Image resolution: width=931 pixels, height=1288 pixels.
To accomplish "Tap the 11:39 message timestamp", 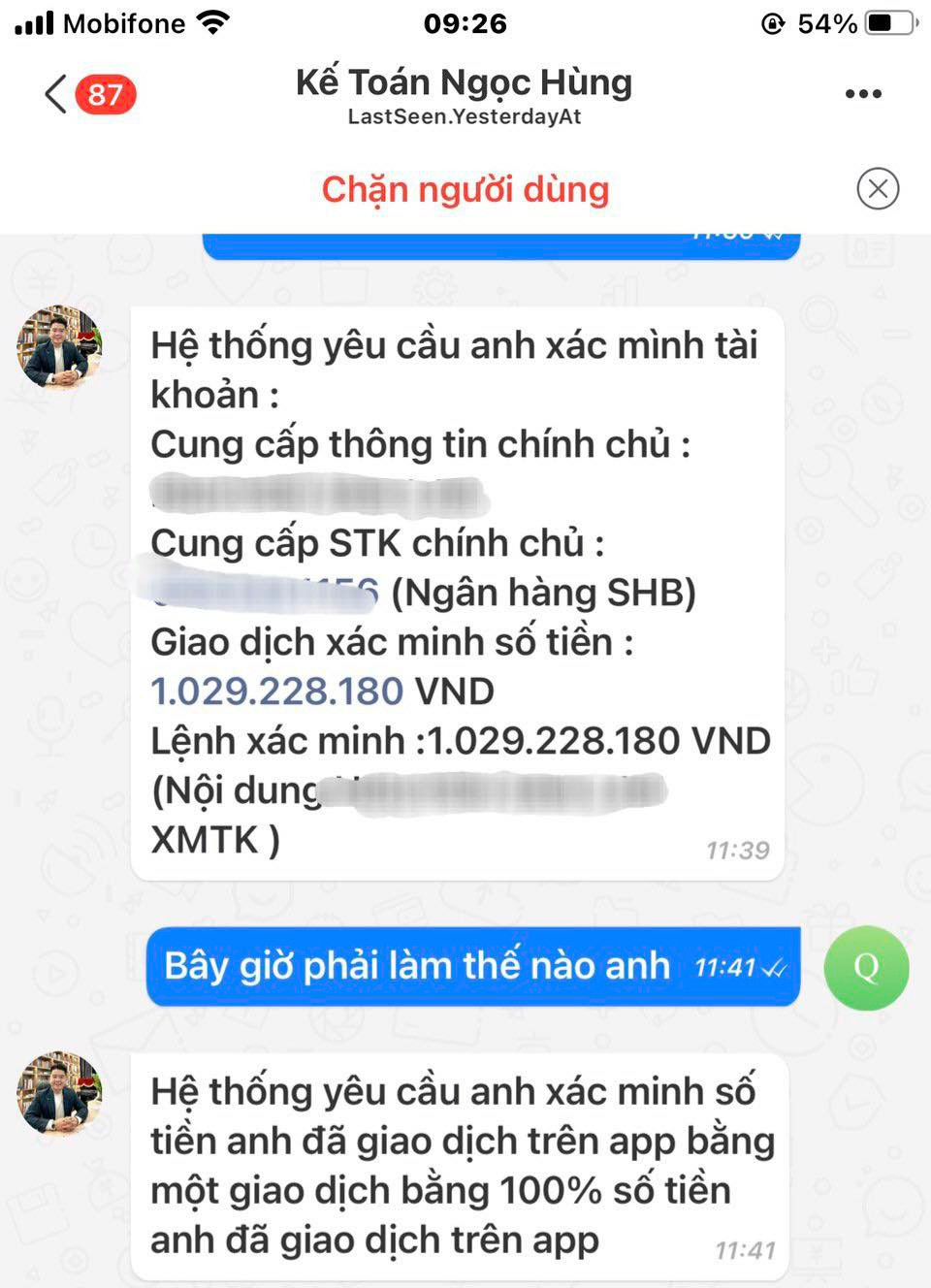I will pyautogui.click(x=738, y=850).
